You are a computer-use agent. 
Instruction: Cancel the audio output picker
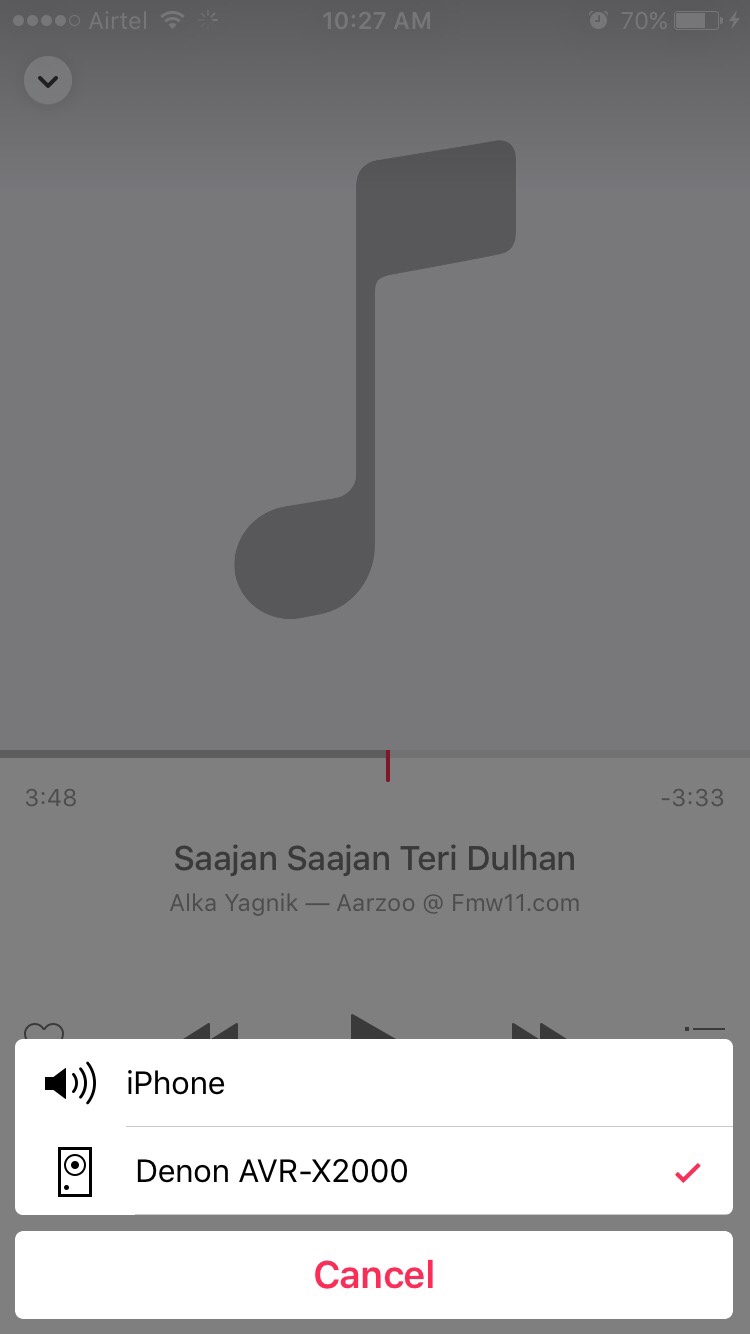pos(374,1275)
